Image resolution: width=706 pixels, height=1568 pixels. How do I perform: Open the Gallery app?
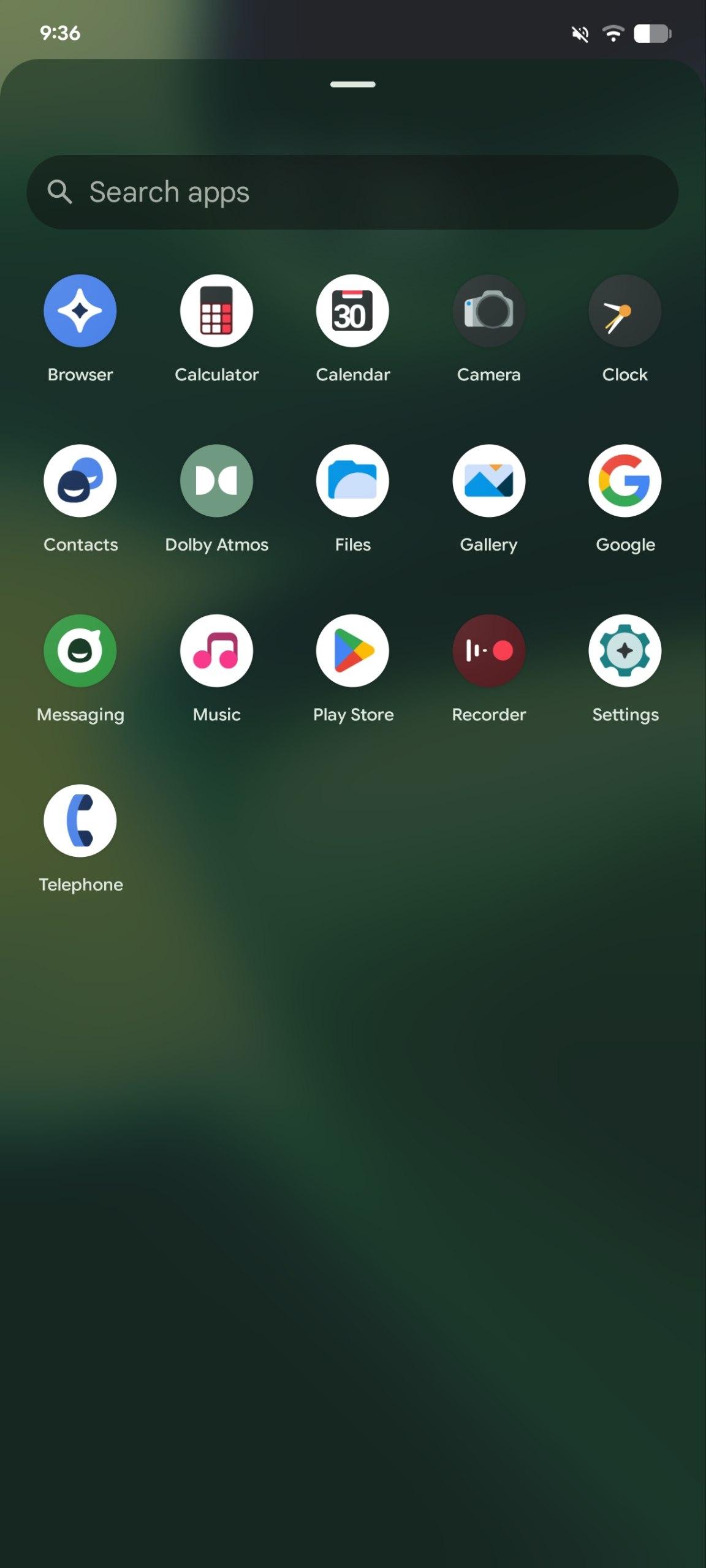[x=488, y=481]
